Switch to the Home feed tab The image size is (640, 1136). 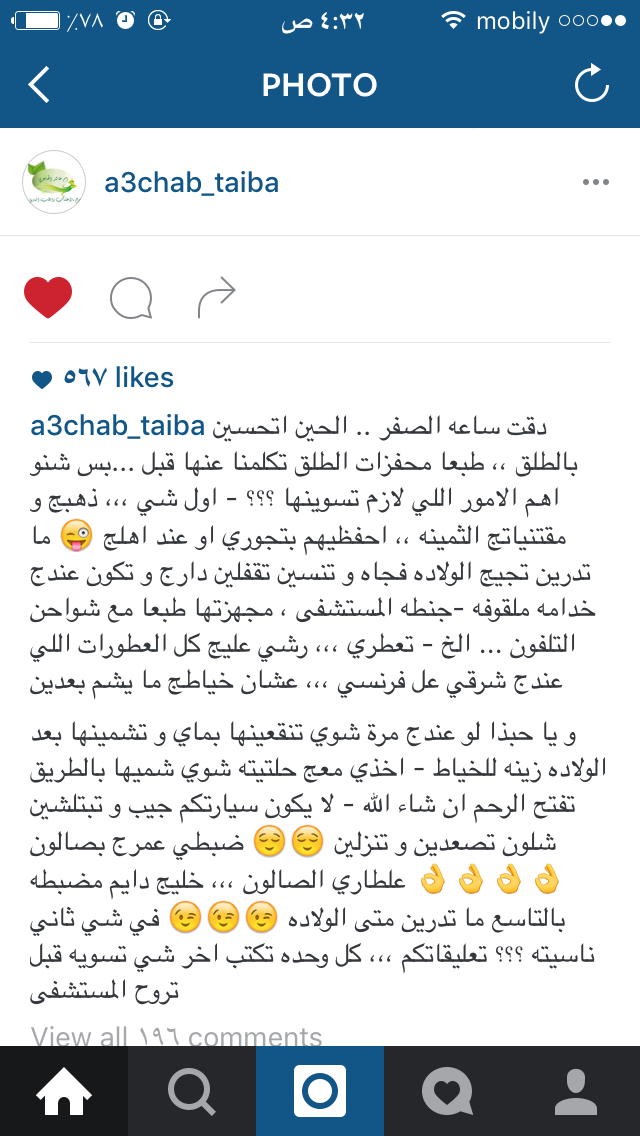(64, 1091)
